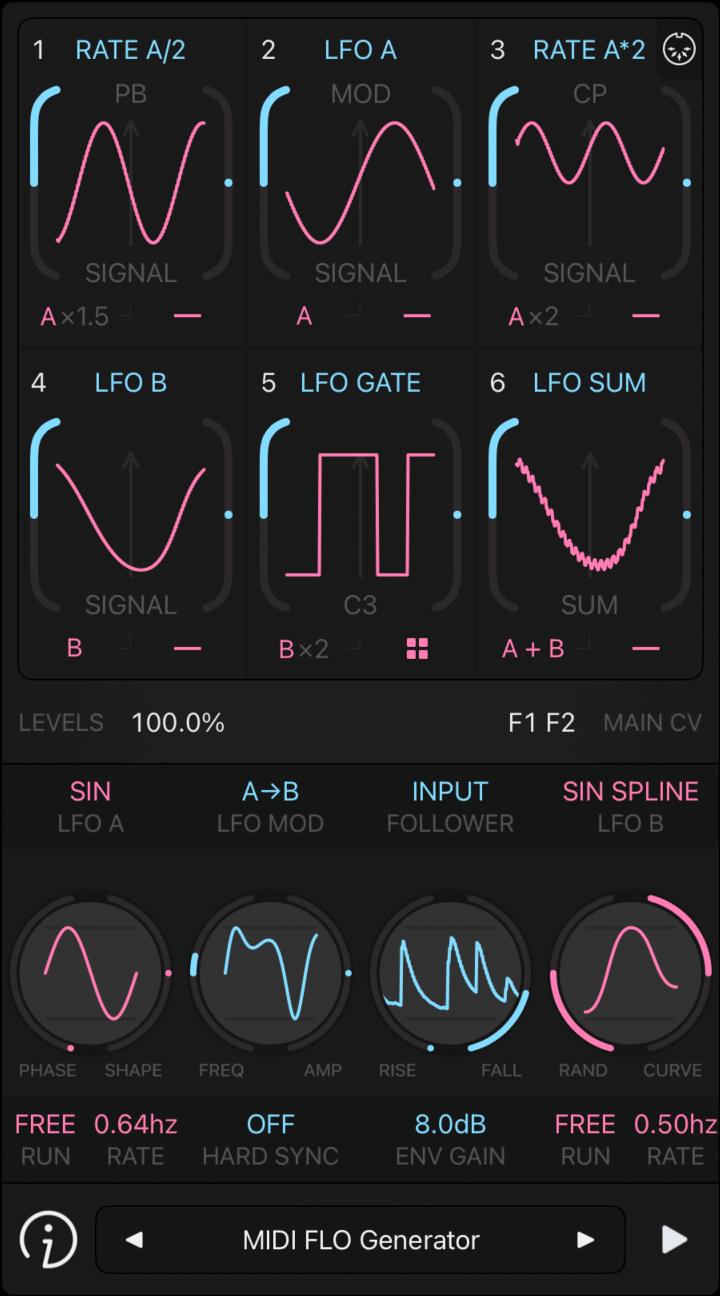Click the MIDI FLO Generator preset name
Viewport: 720px width, 1296px height.
tap(360, 1240)
